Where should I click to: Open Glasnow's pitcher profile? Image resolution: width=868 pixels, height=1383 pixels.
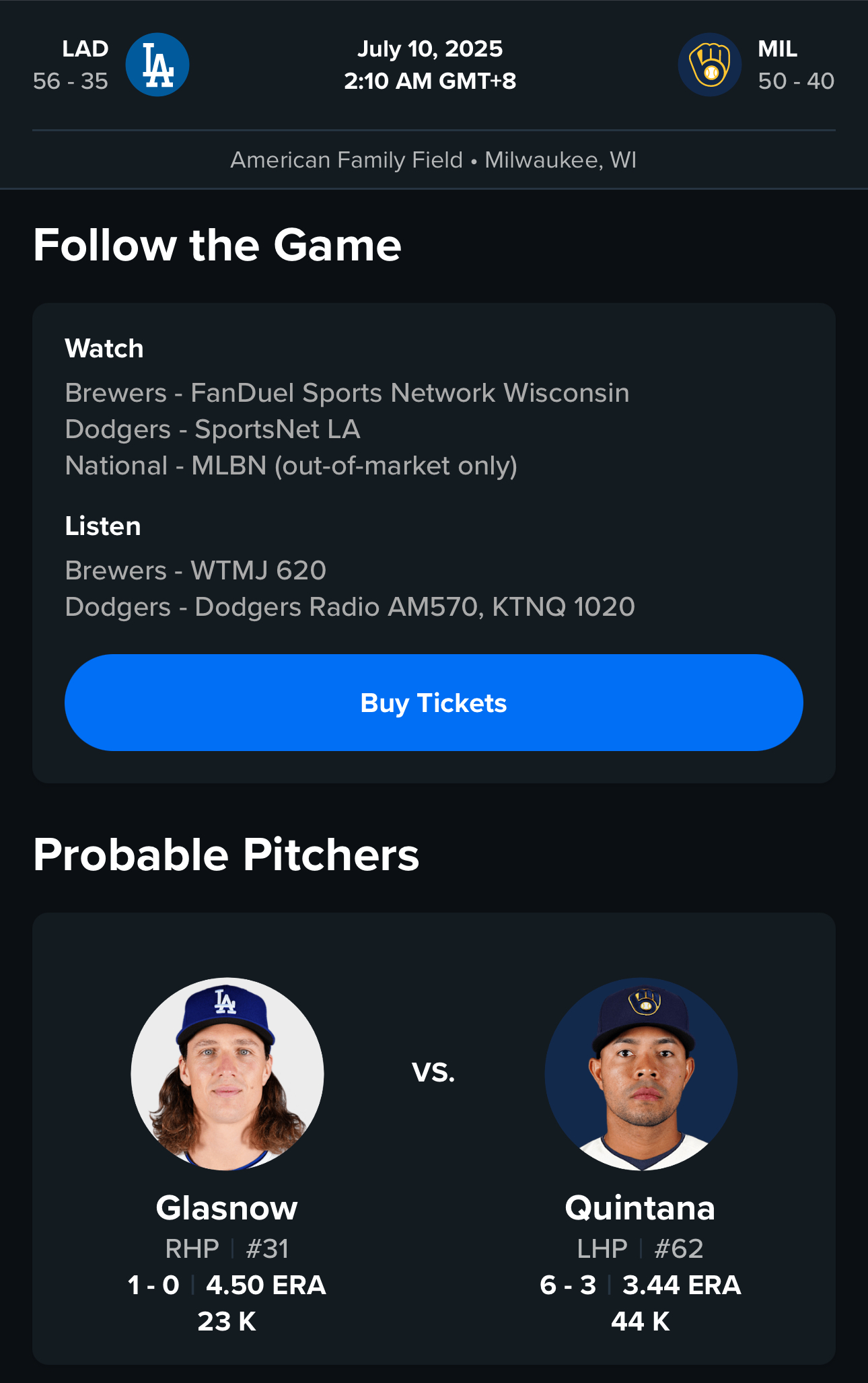(227, 1074)
